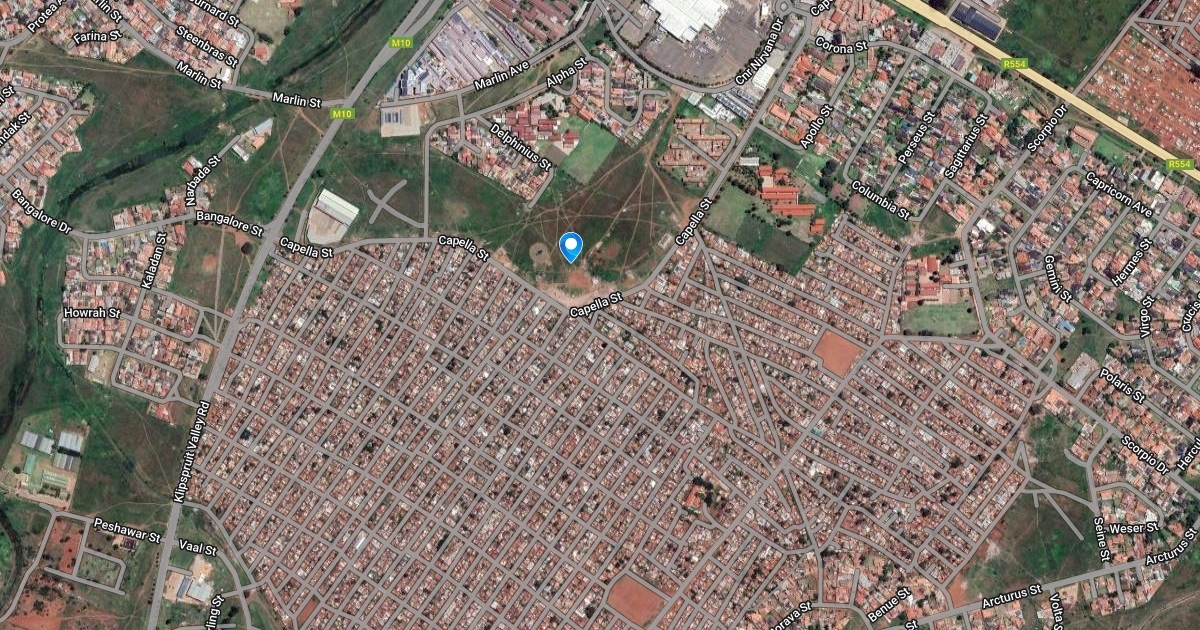Tap the blue location pin marker
1200x630 pixels.
click(x=571, y=245)
